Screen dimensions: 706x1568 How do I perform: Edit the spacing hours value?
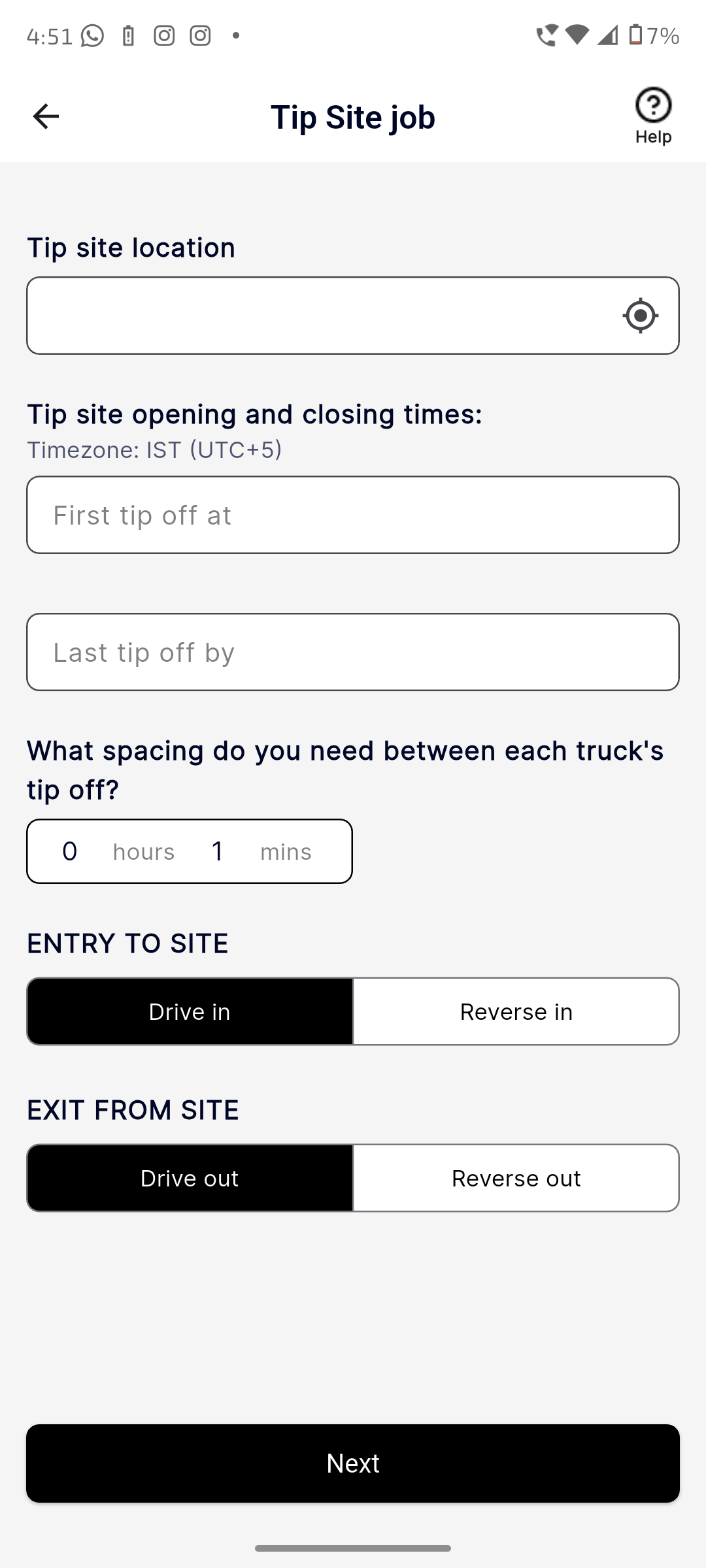click(70, 851)
